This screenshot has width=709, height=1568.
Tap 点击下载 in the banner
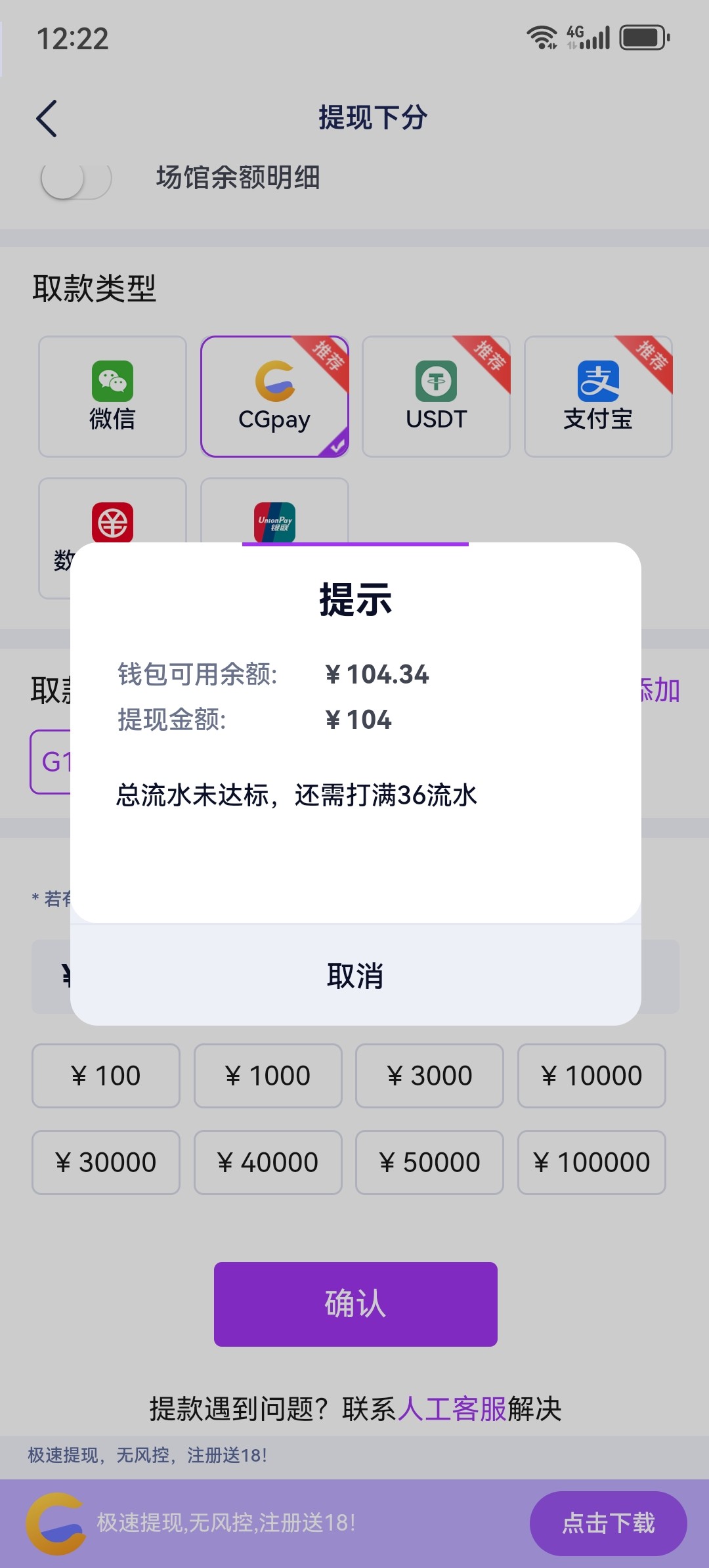coord(608,1523)
